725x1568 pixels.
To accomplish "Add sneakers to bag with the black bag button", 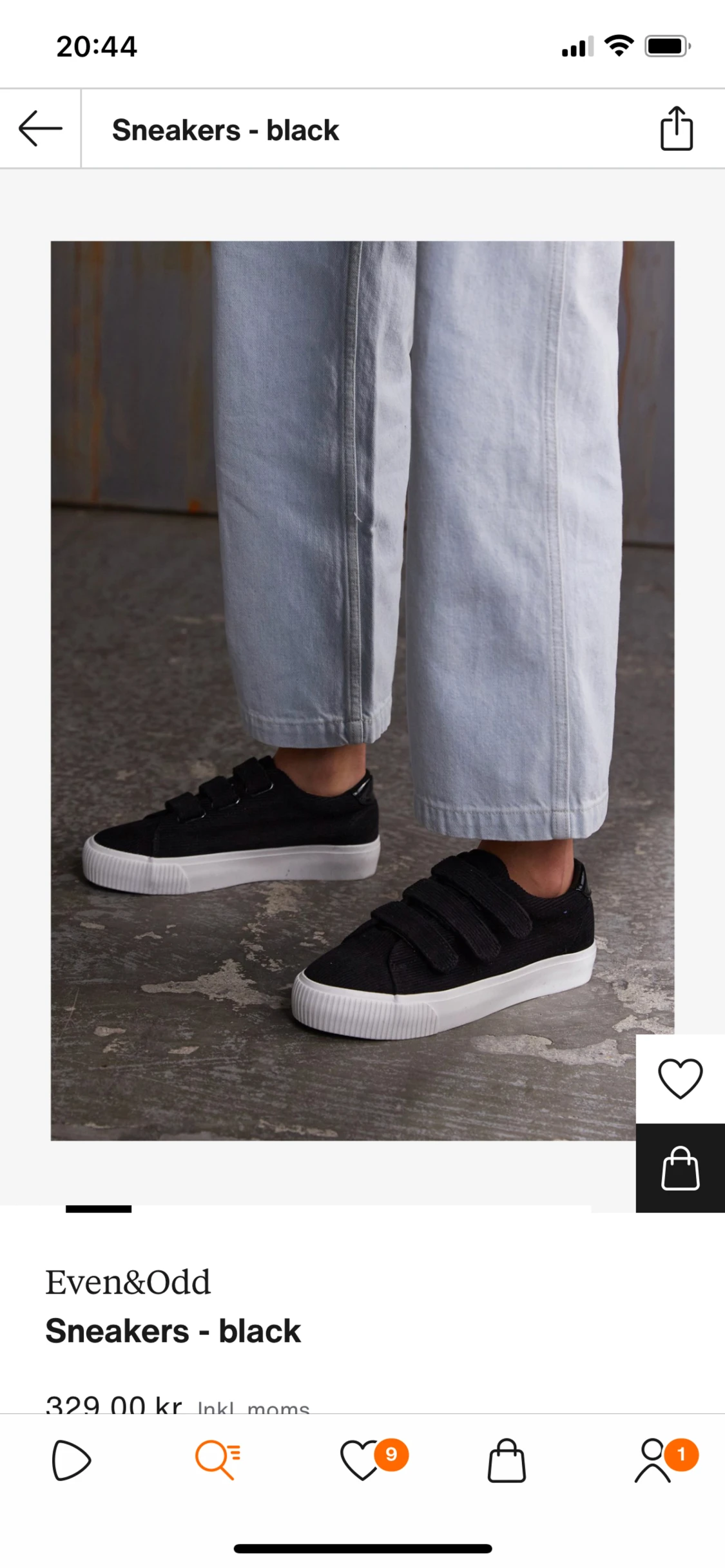I will [680, 1169].
